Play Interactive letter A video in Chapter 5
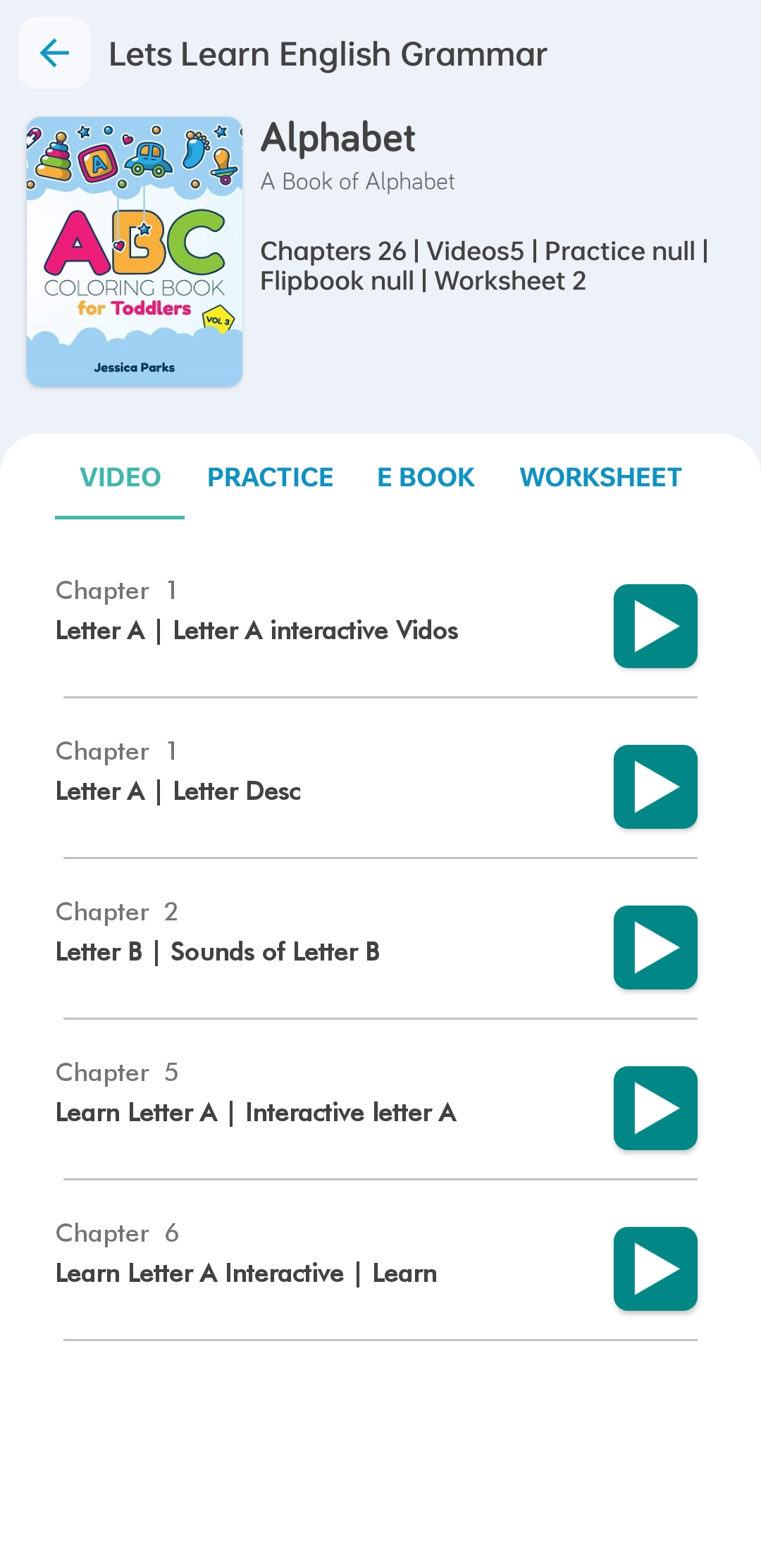The image size is (761, 1568). pyautogui.click(x=655, y=1108)
